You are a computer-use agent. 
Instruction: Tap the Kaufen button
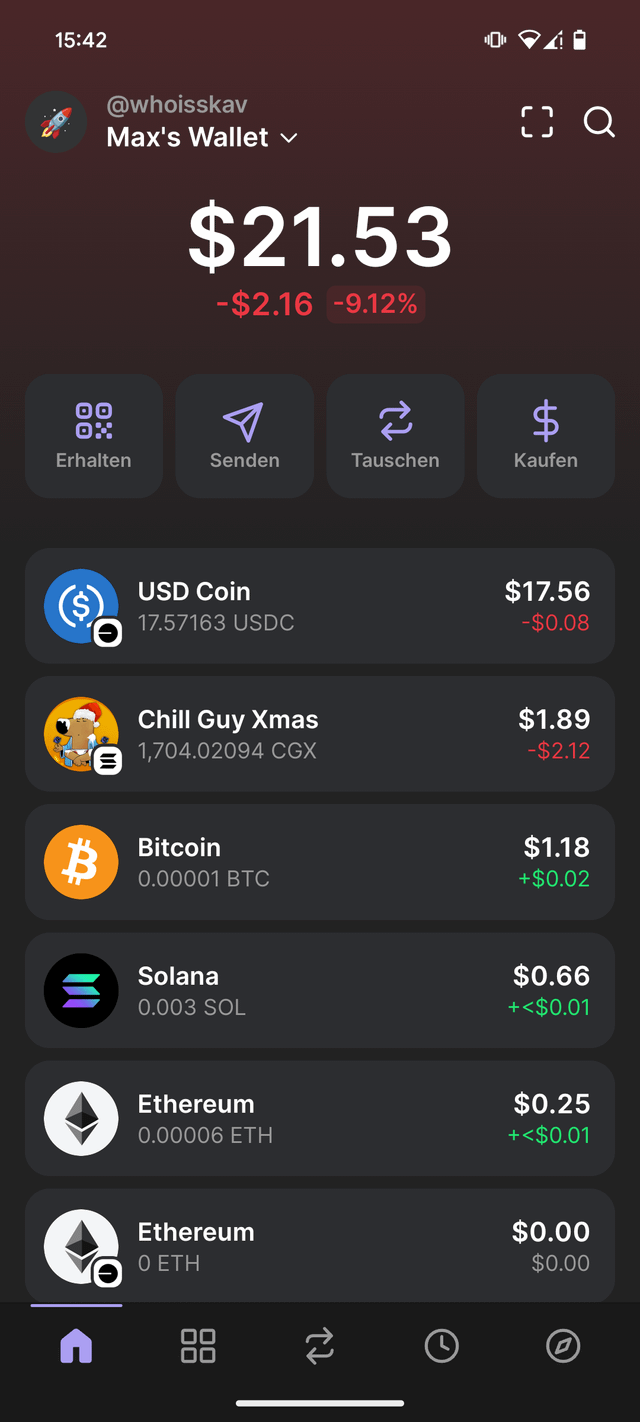click(x=546, y=436)
